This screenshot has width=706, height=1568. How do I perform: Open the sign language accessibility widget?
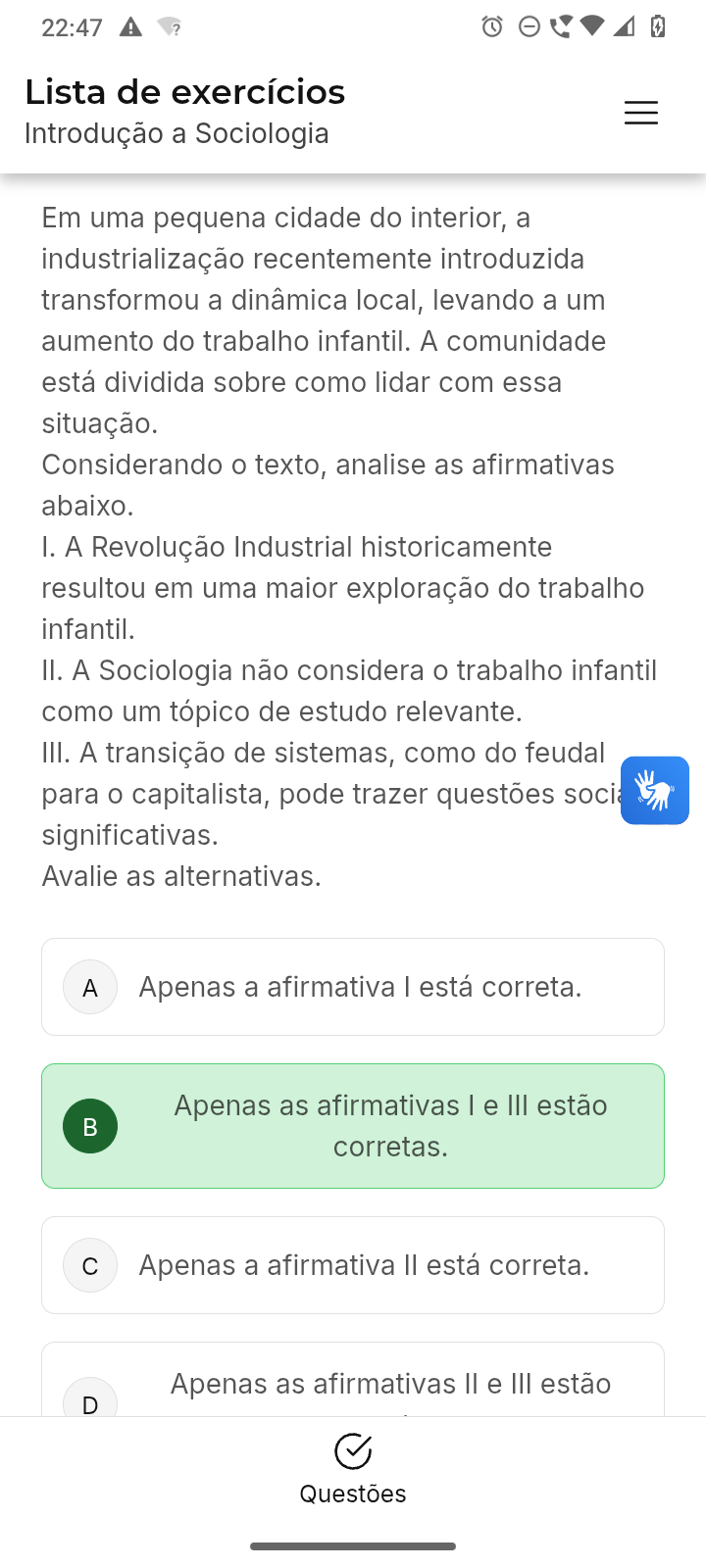[x=654, y=790]
